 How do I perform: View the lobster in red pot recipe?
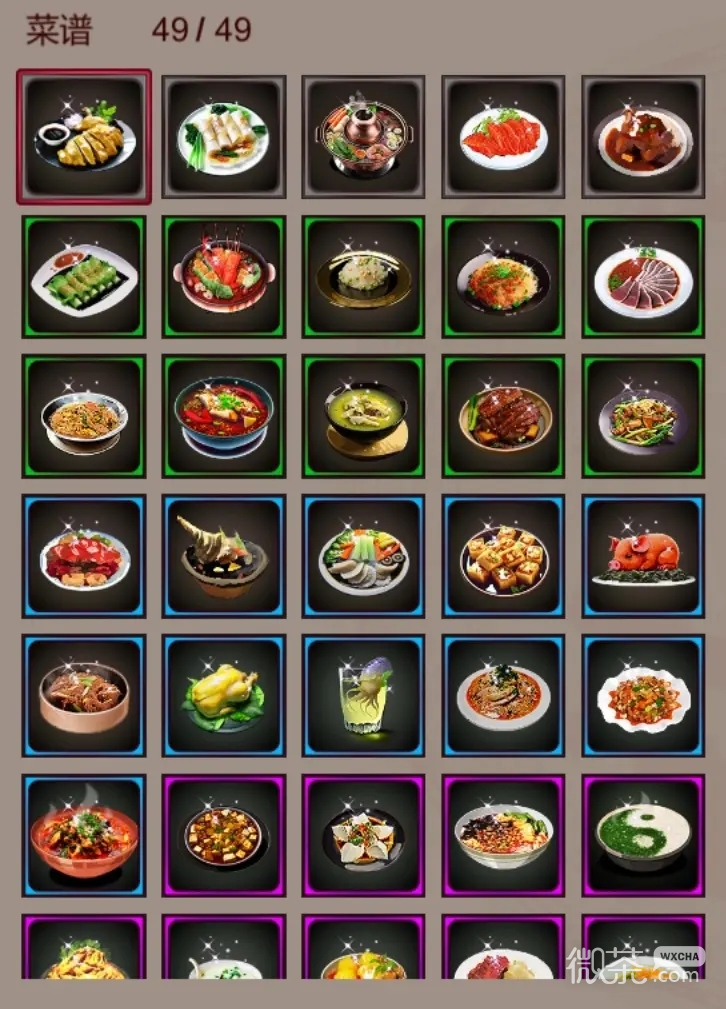(x=224, y=277)
